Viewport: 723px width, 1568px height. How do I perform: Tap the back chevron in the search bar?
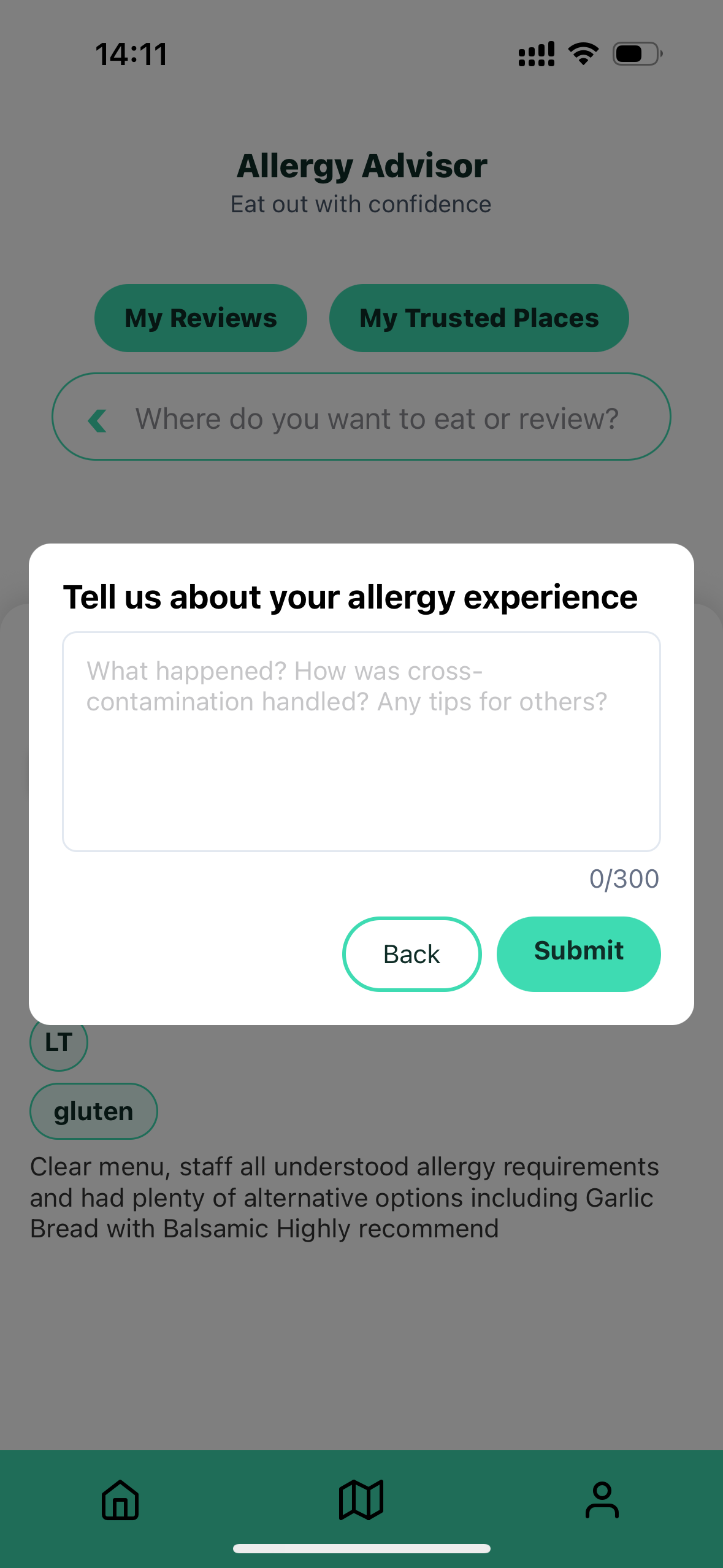(x=98, y=420)
